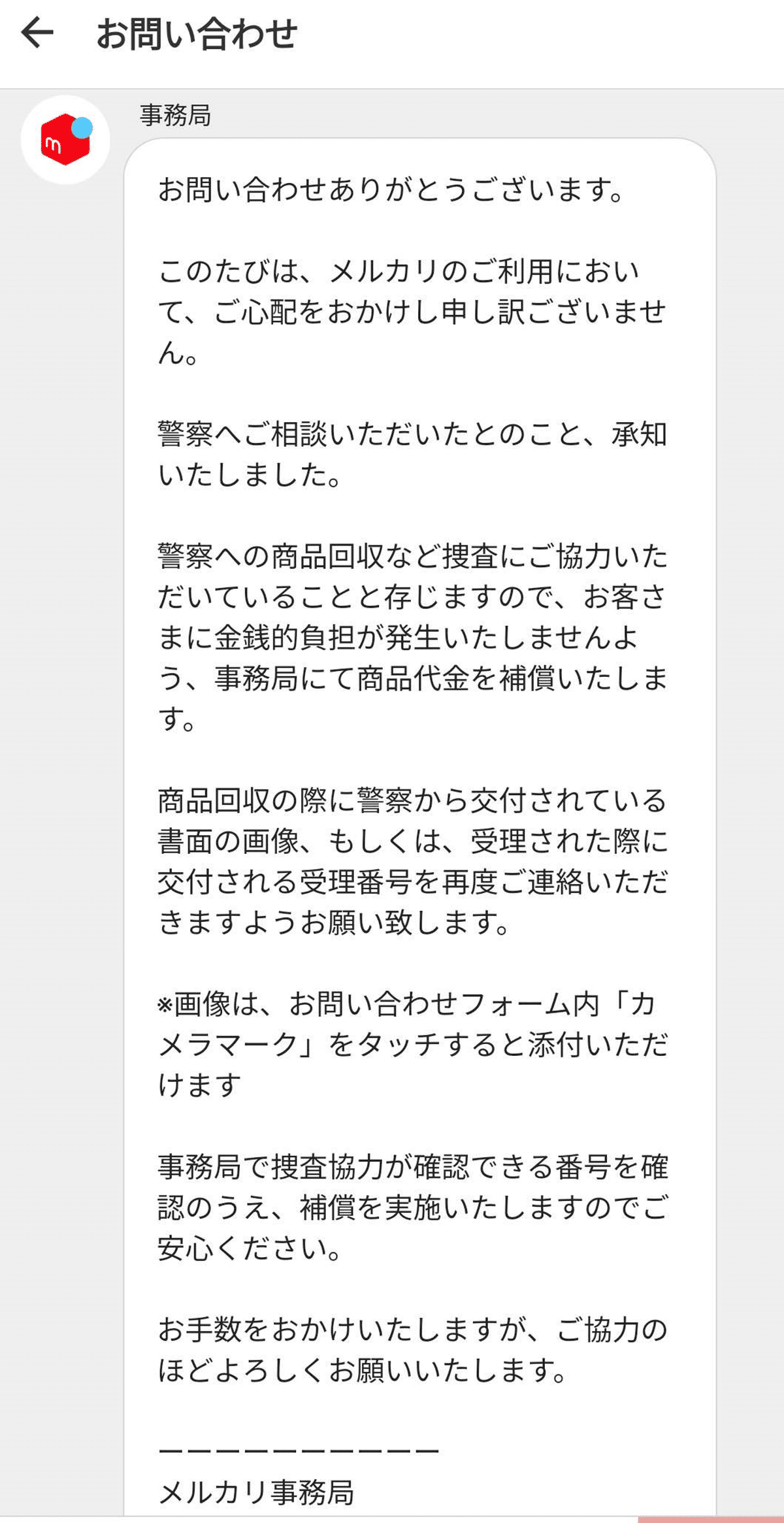Viewport: 784px width, 1523px height.
Task: Select the お問い合わせ header title
Action: pyautogui.click(x=196, y=31)
